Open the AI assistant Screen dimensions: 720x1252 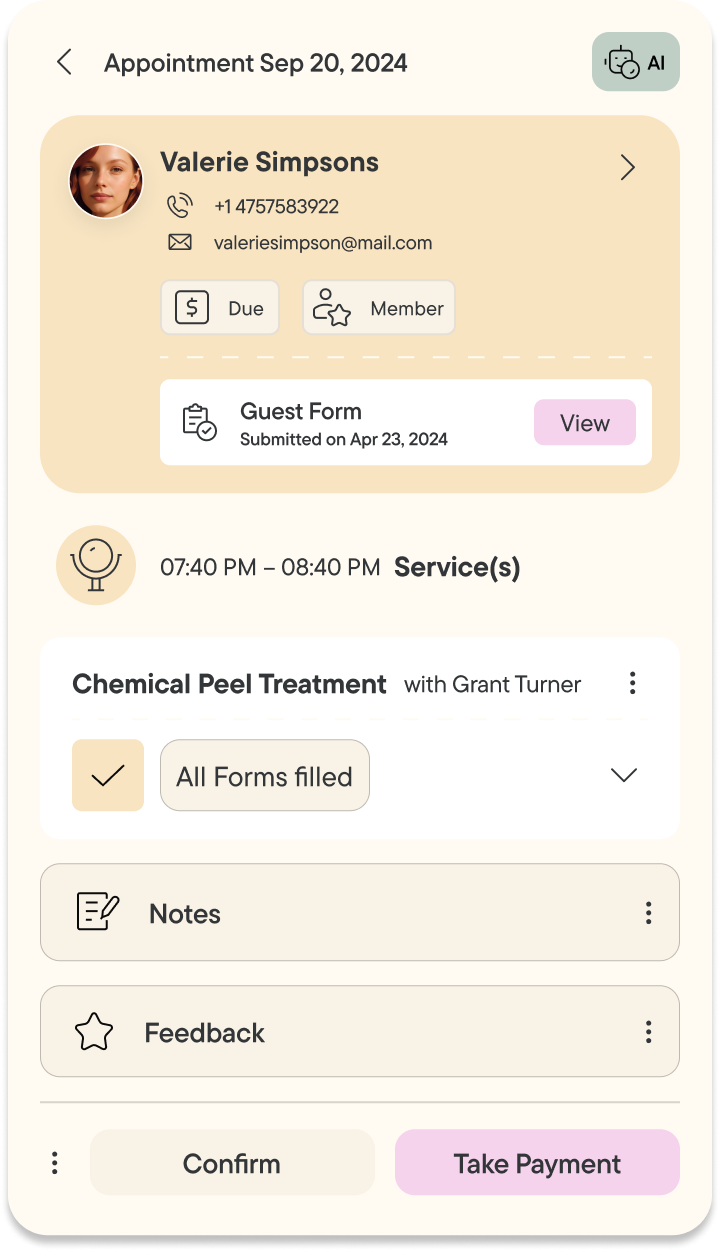click(x=636, y=62)
